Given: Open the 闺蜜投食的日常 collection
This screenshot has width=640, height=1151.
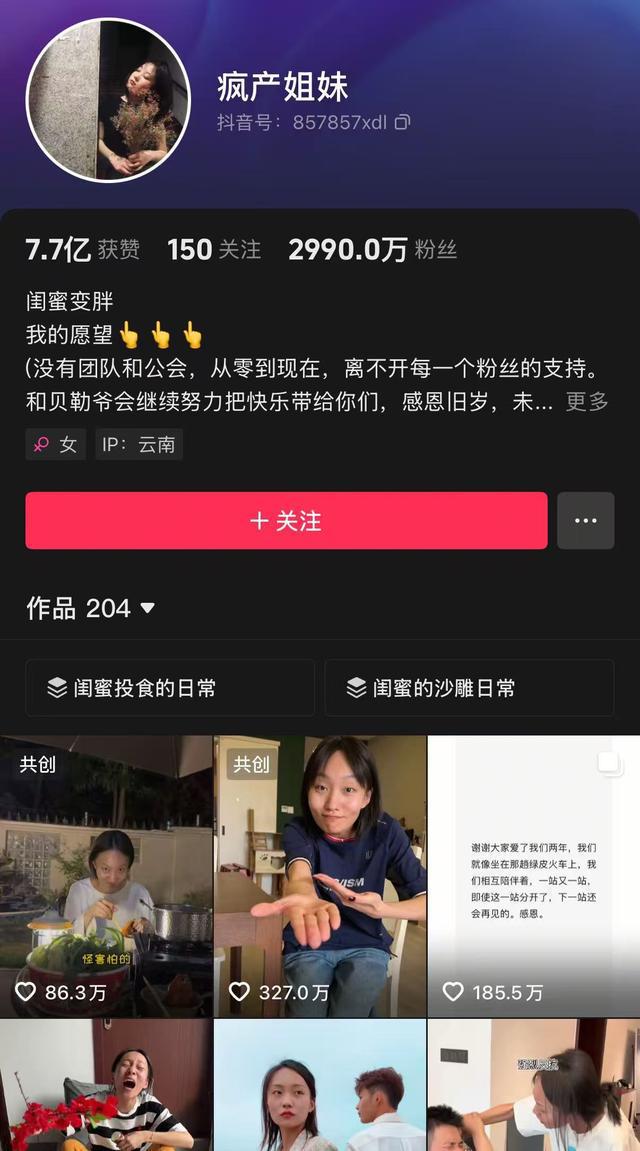Looking at the screenshot, I should (170, 688).
